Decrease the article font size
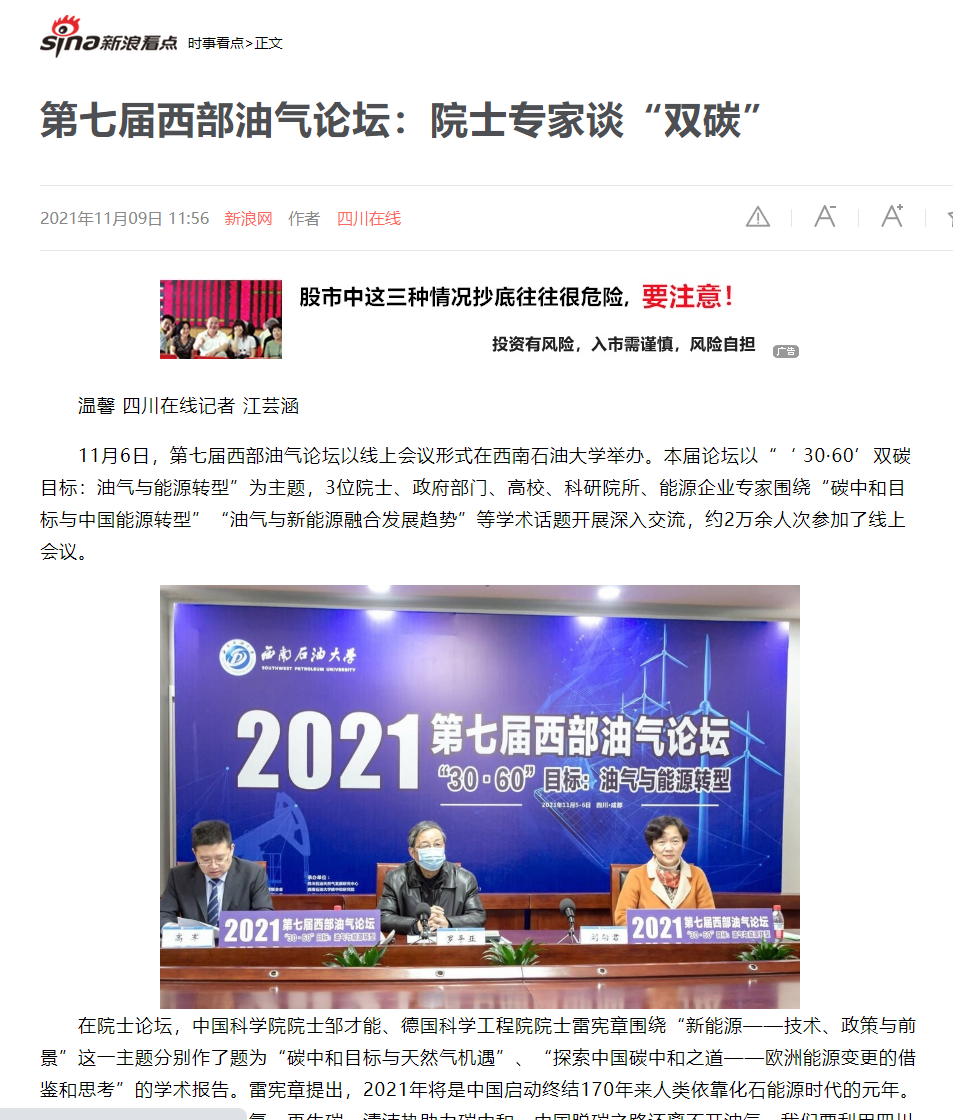Screen dimensions: 953x1120 point(825,215)
